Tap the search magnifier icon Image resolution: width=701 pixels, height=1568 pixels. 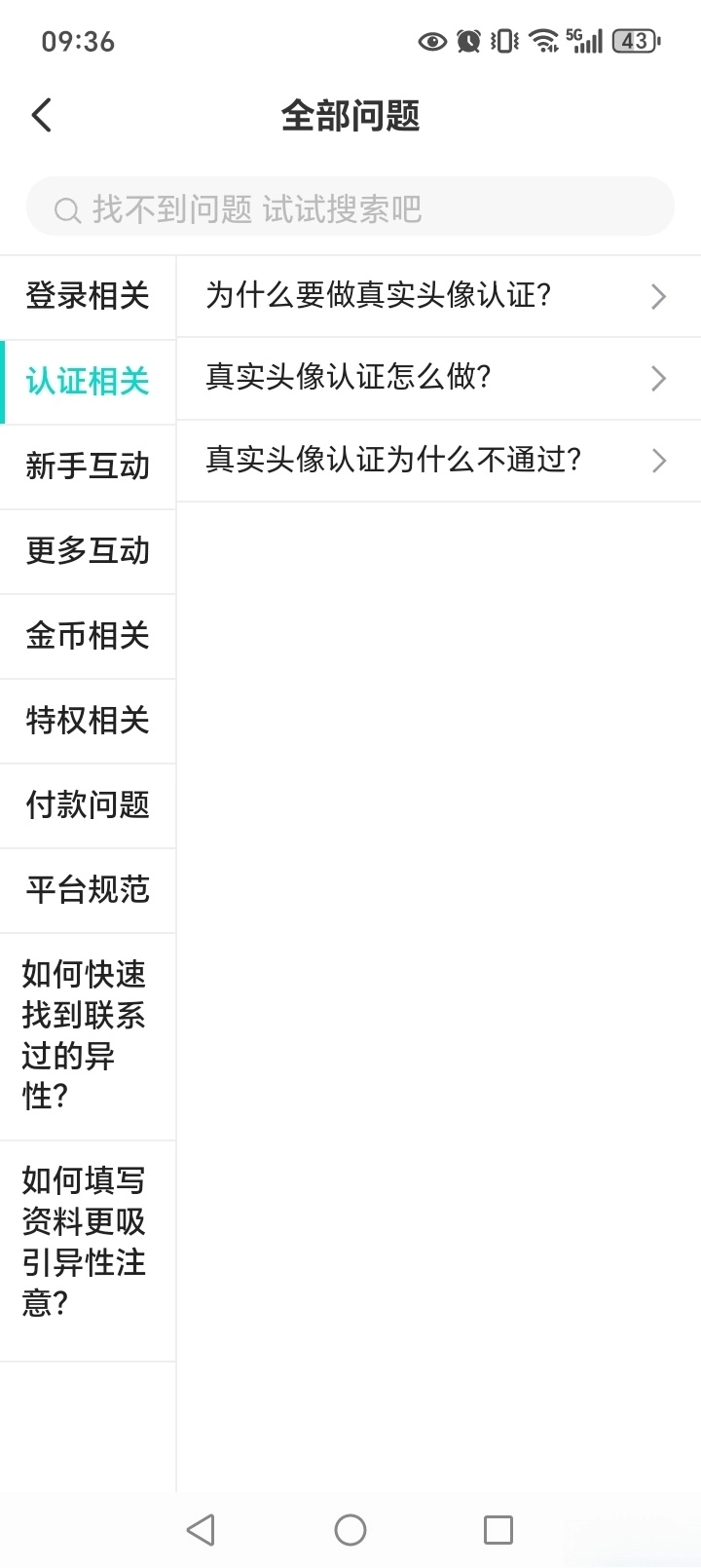(x=66, y=207)
